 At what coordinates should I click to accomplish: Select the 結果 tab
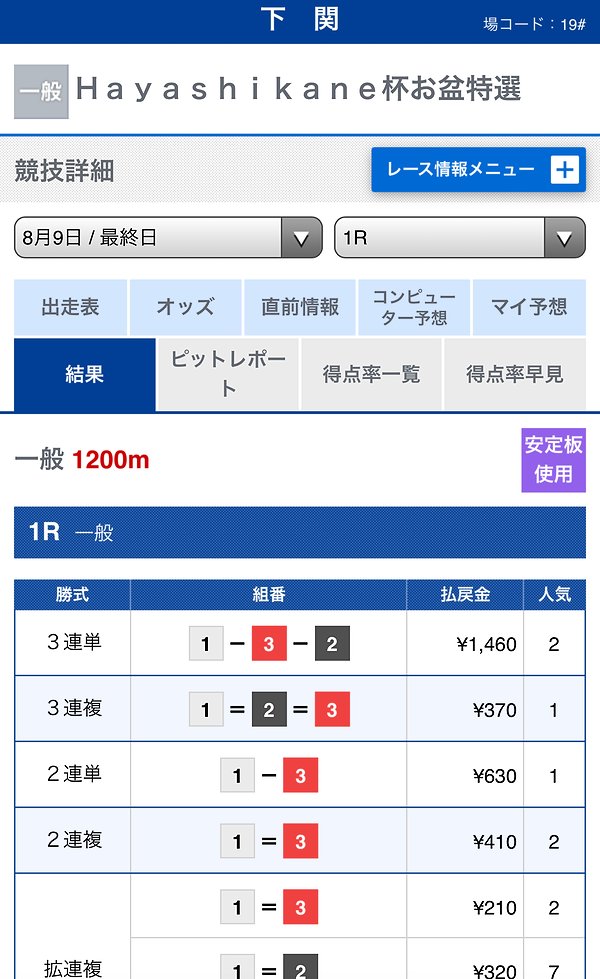(x=84, y=375)
